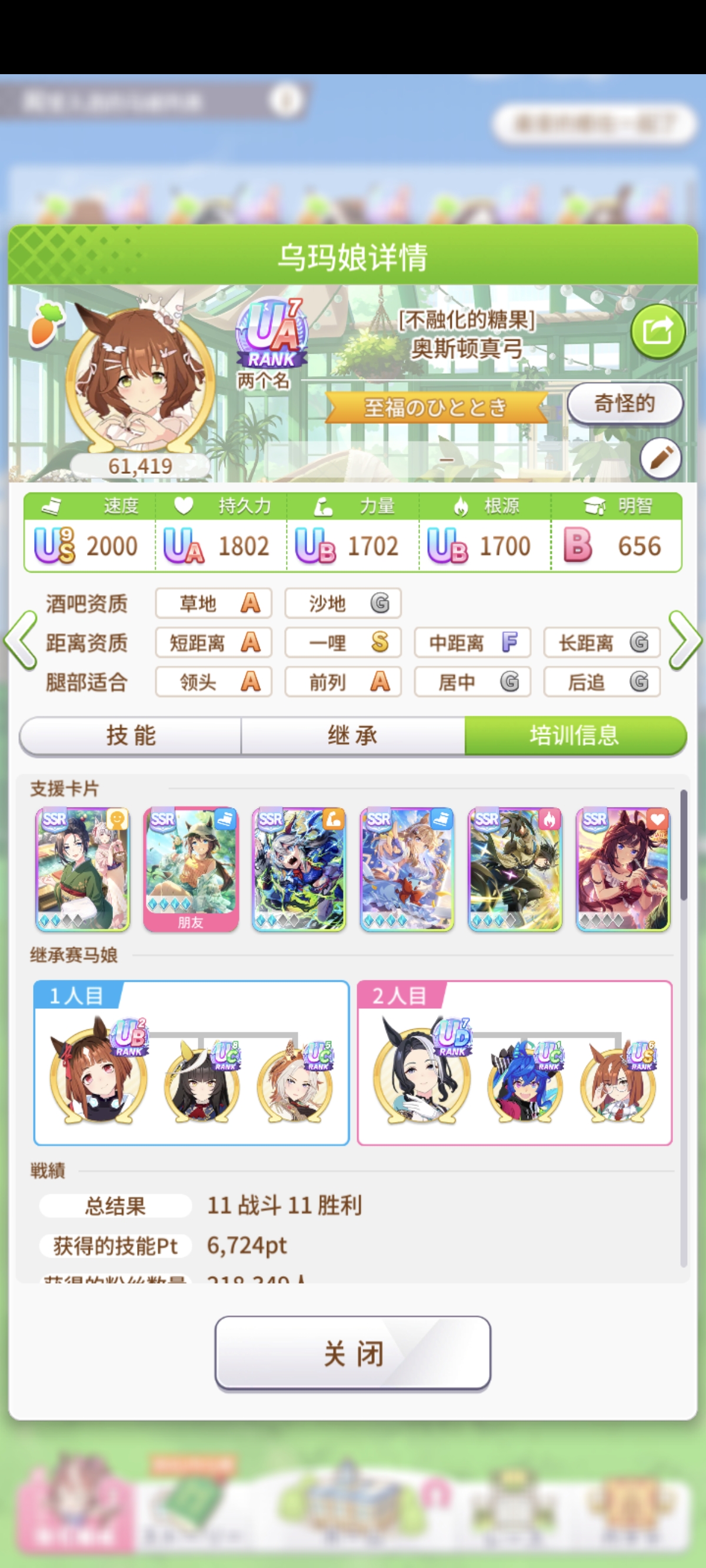
Task: Tap the green share icon
Action: (x=658, y=332)
